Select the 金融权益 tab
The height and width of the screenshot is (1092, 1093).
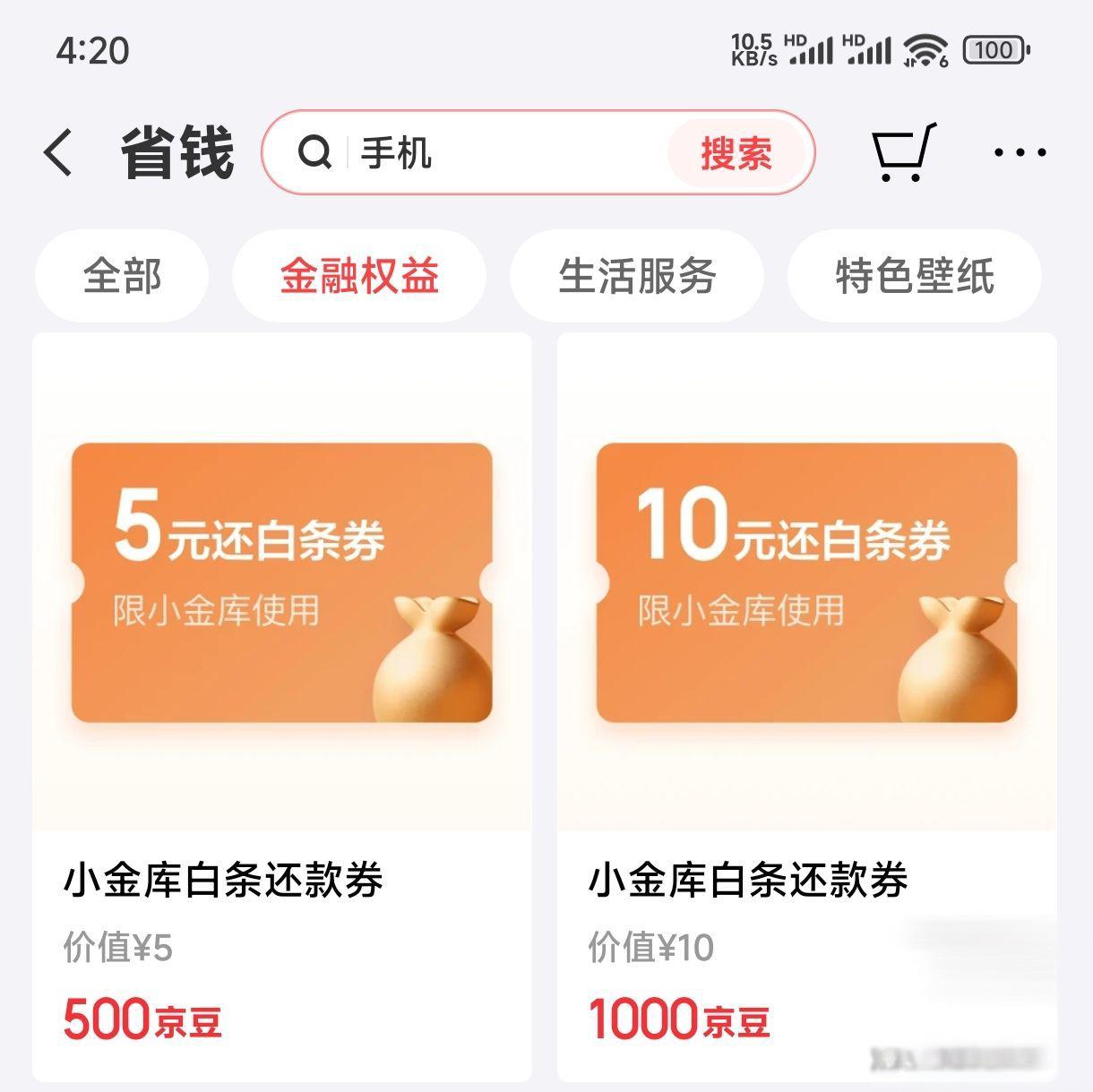click(x=359, y=275)
